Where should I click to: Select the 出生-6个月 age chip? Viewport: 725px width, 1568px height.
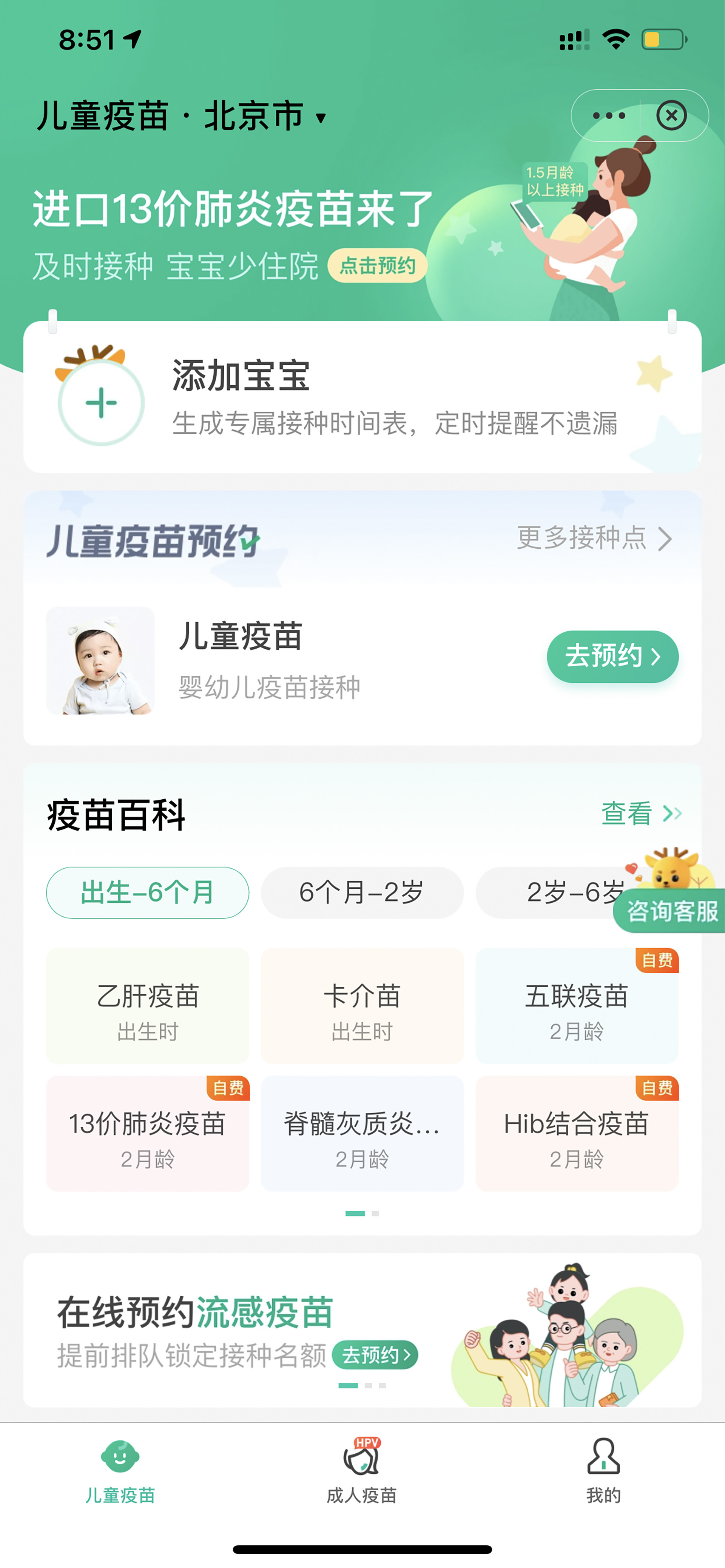tap(147, 892)
